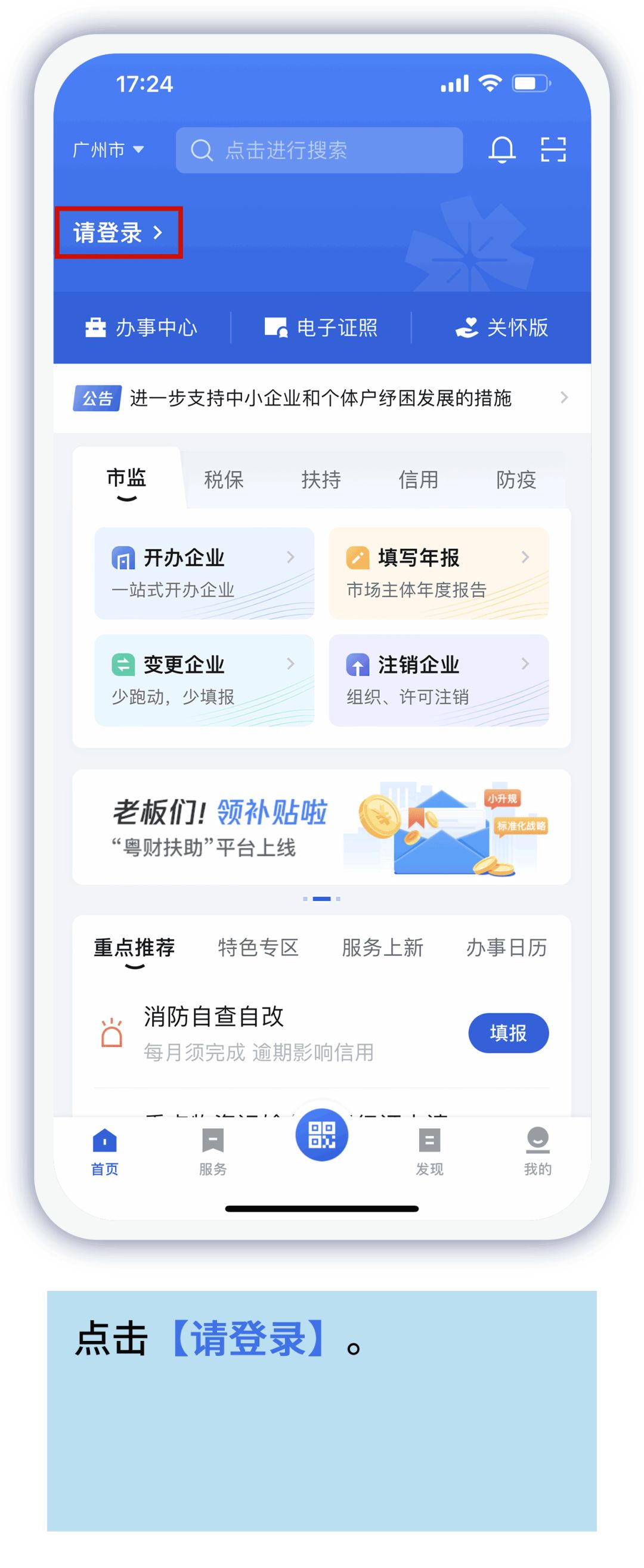The image size is (644, 1568).
Task: Switch to 特色专区 tab
Action: click(258, 946)
